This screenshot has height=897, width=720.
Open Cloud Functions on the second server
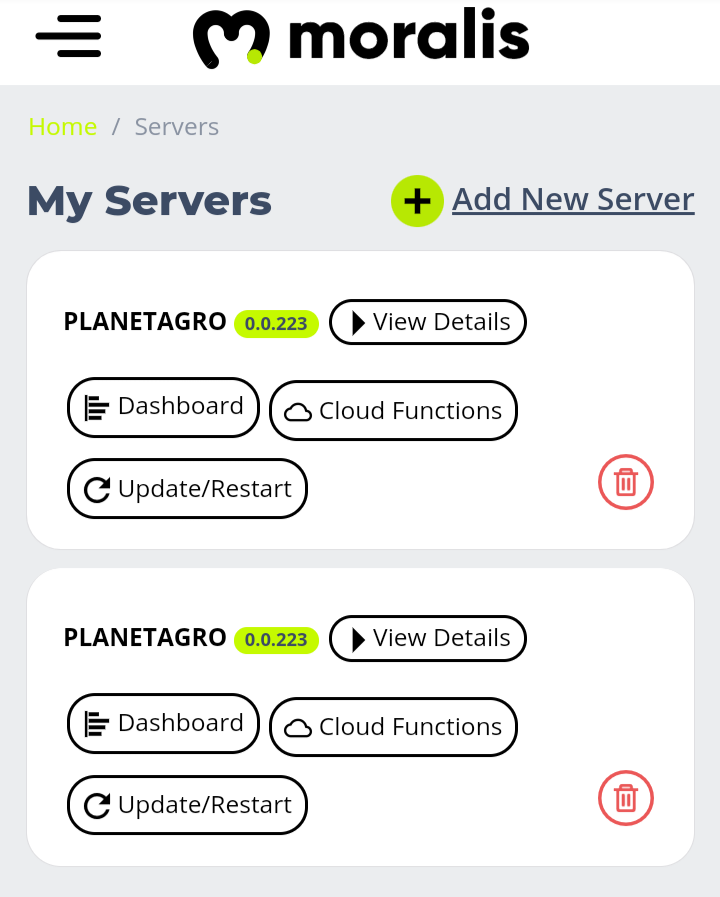click(393, 727)
